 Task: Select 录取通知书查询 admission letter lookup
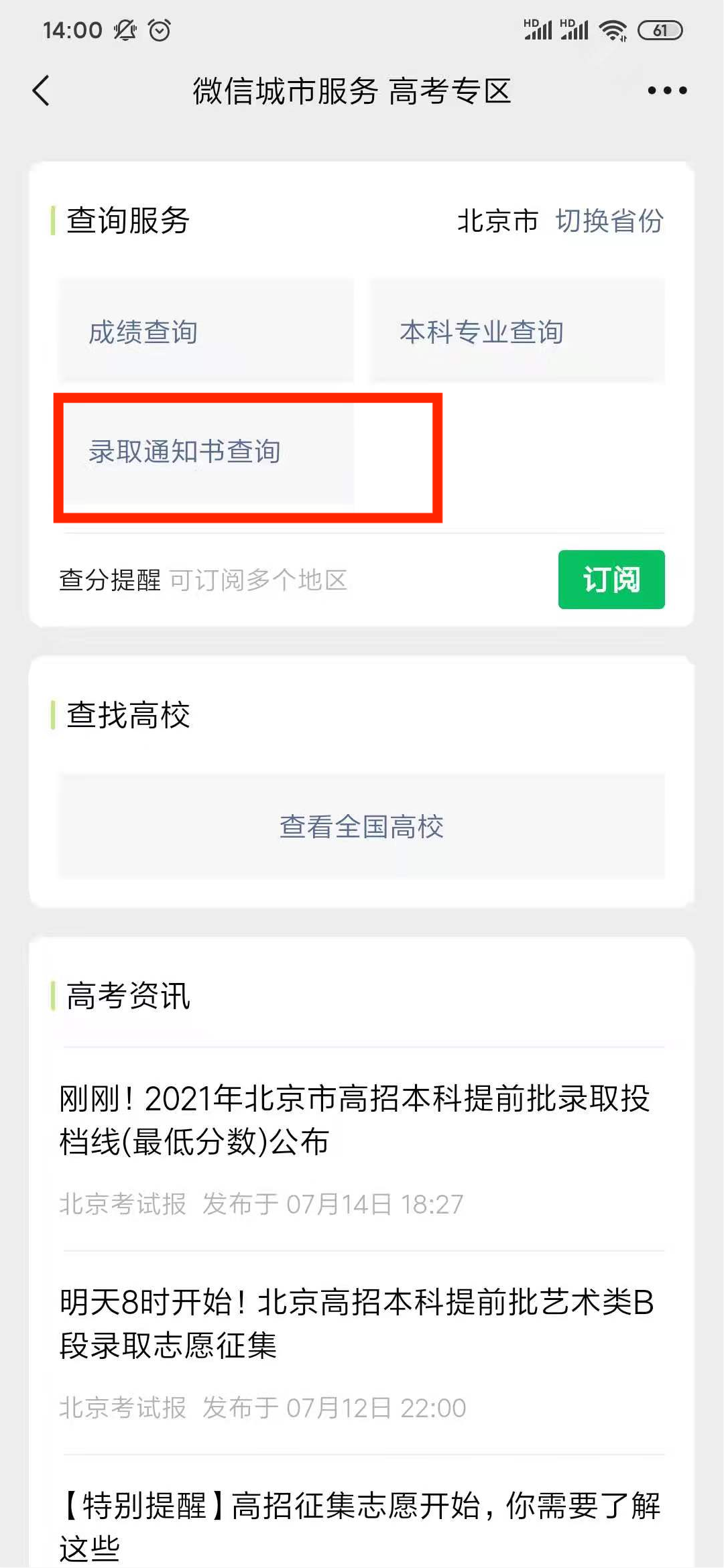pos(206,452)
